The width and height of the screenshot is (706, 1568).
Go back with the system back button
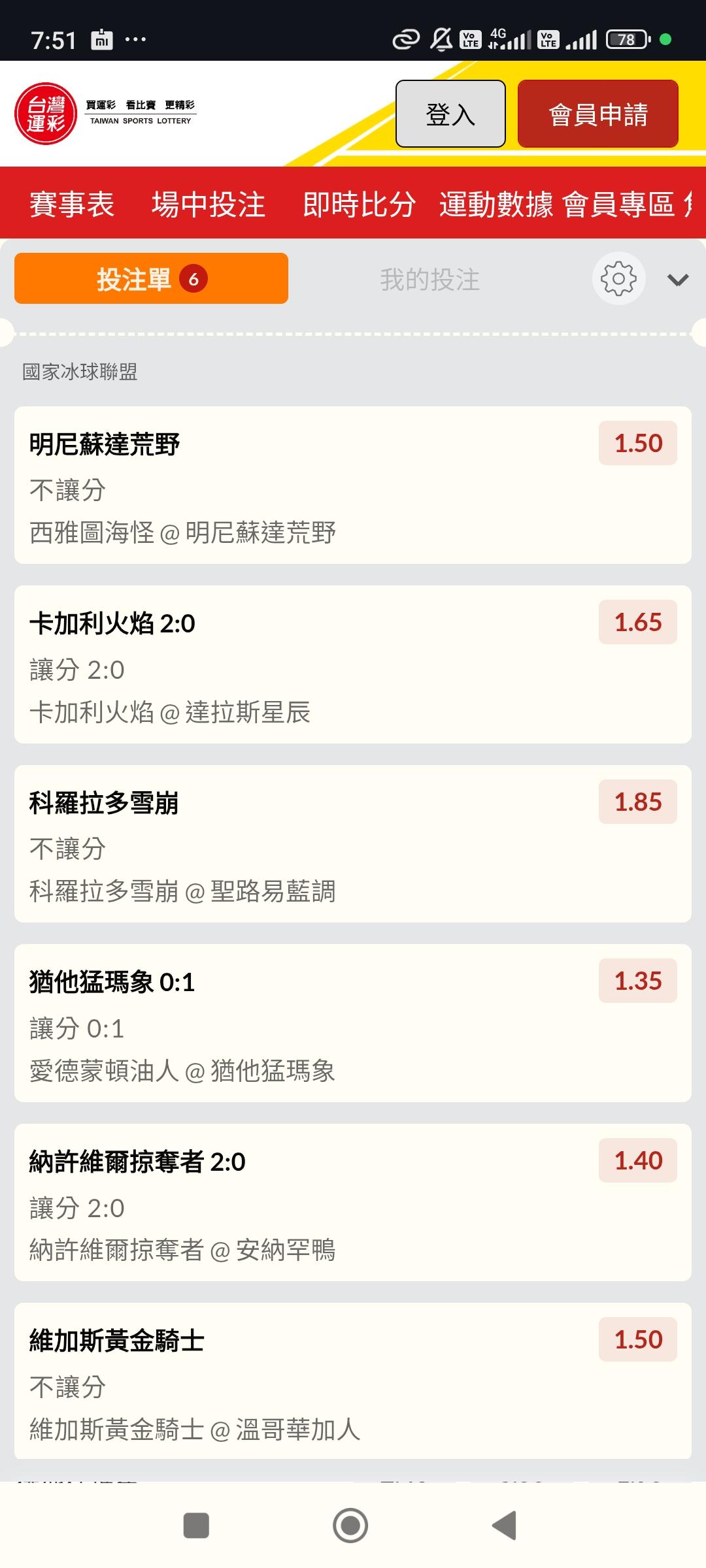[x=505, y=1526]
